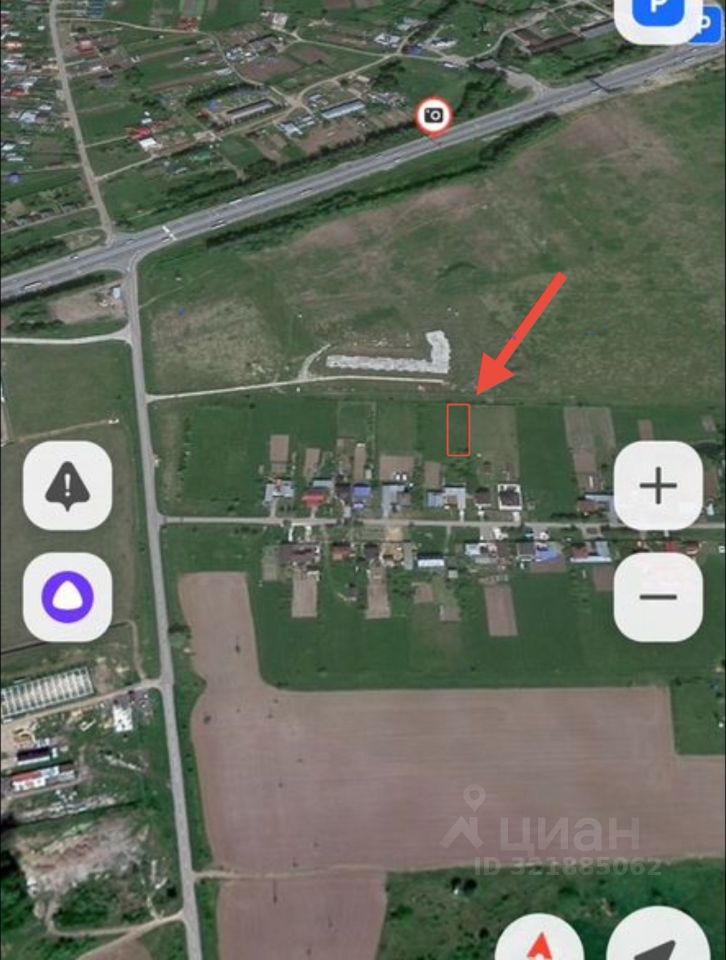This screenshot has width=726, height=960.
Task: Open the speed camera marker on map
Action: [433, 116]
